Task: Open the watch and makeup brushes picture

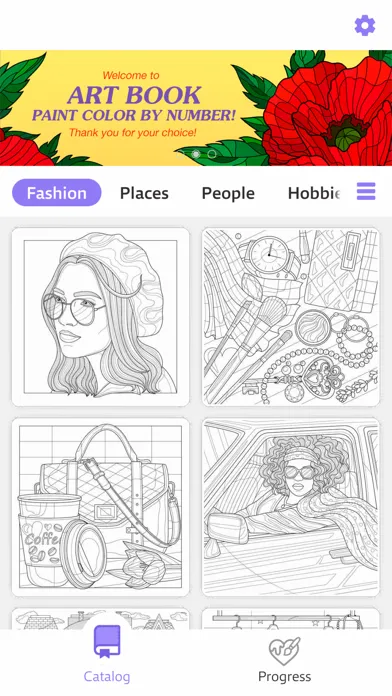Action: tap(291, 317)
